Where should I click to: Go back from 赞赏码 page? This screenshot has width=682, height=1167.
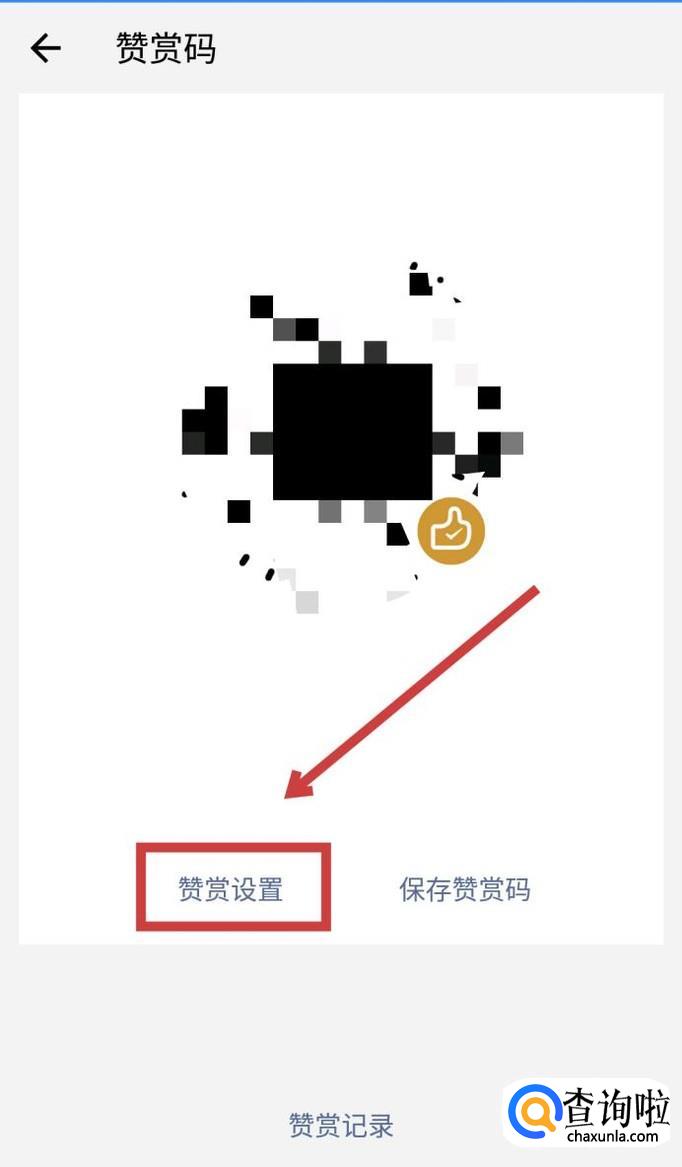tap(45, 48)
